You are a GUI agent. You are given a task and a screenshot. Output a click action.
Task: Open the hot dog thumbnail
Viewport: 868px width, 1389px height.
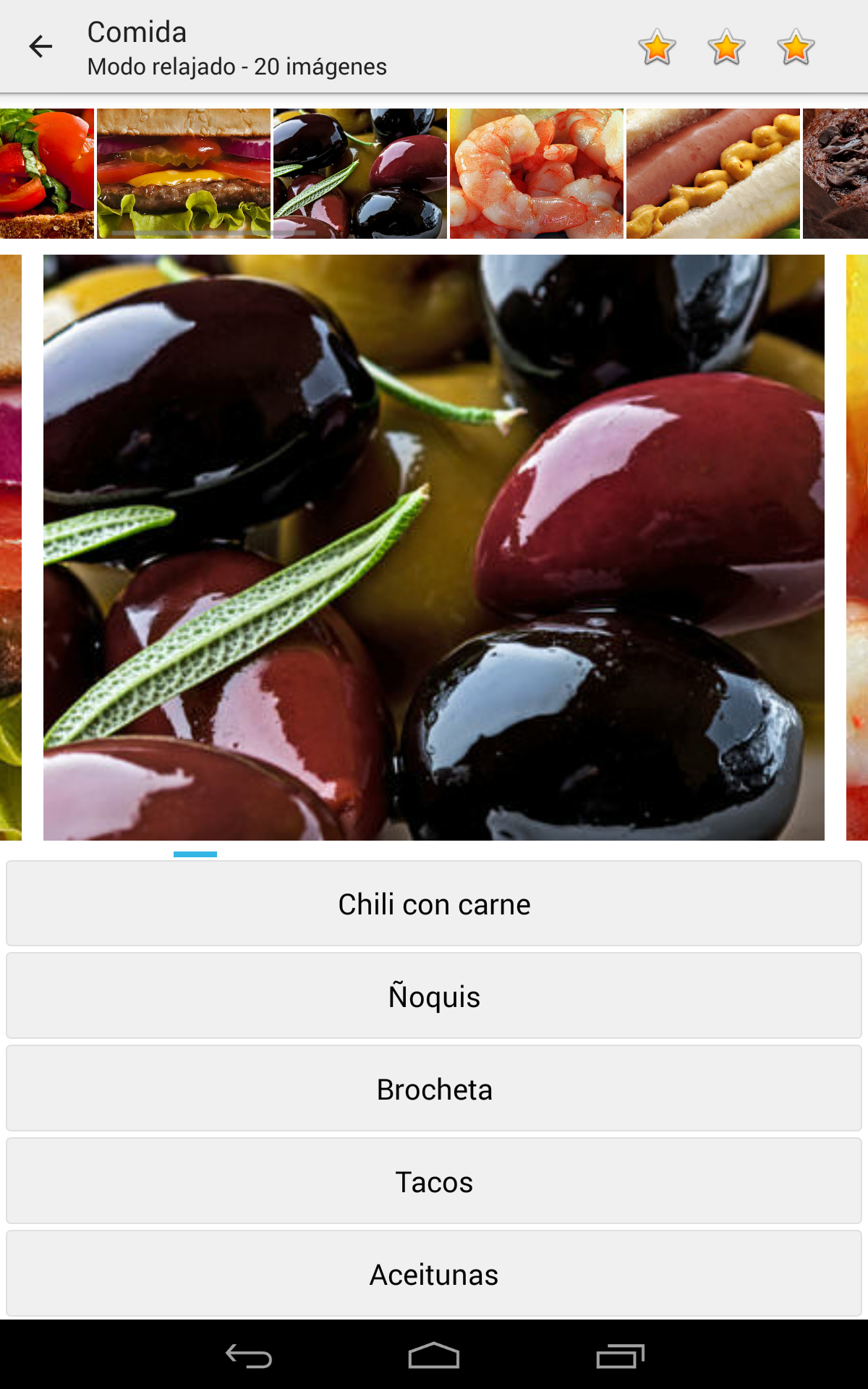712,174
